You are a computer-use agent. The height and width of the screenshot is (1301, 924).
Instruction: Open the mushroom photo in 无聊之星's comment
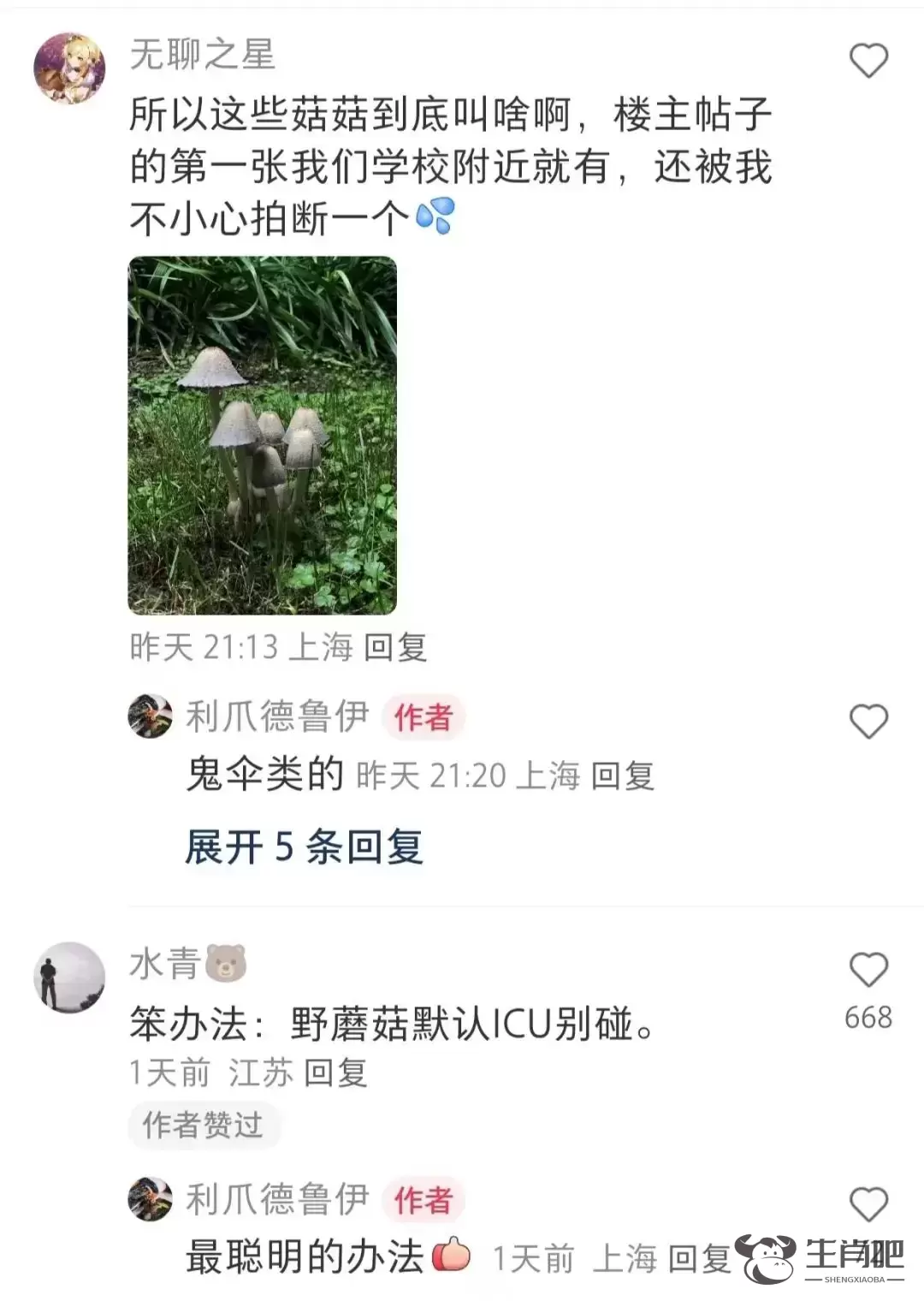pos(262,435)
